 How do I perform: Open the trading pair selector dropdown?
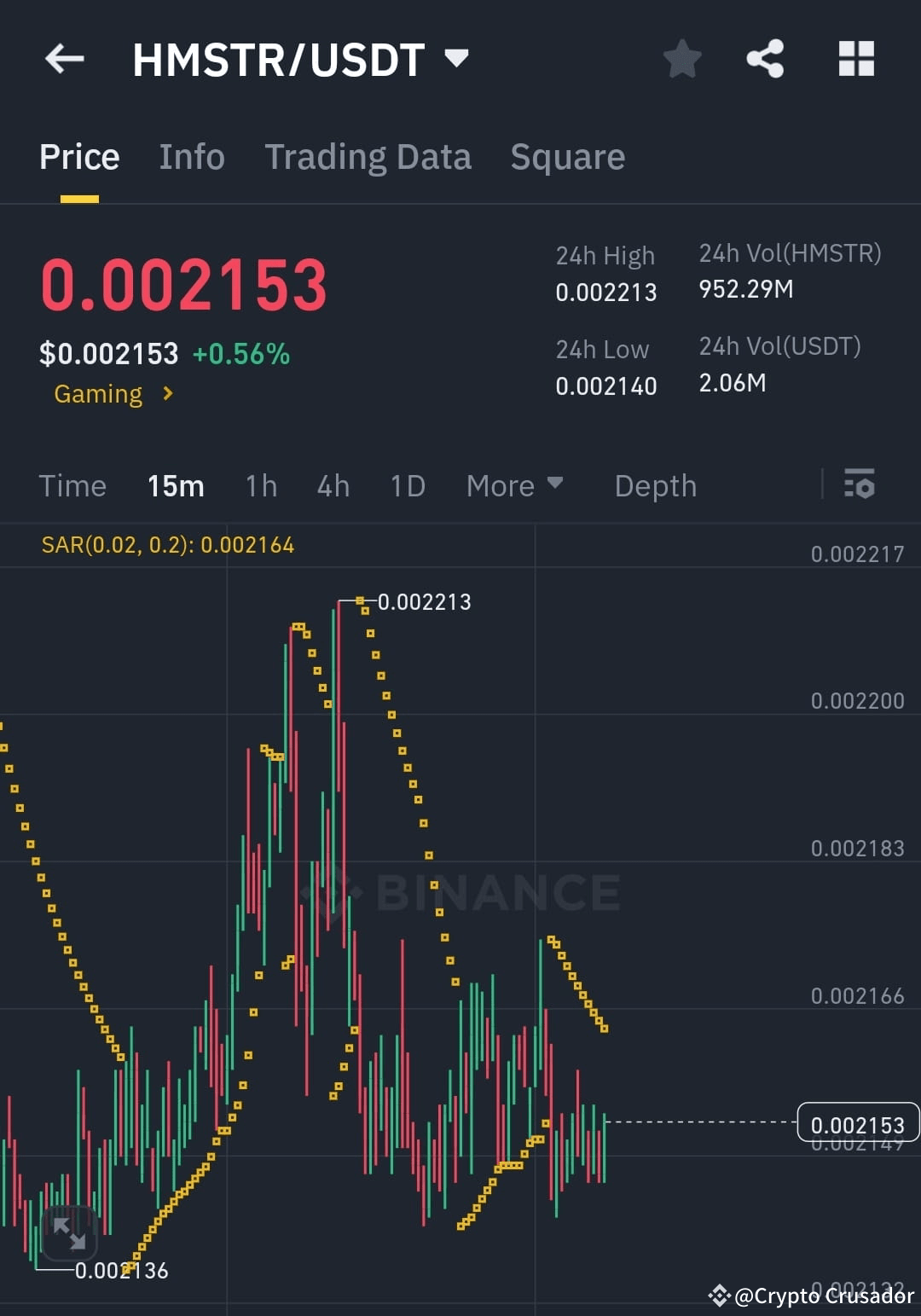[x=457, y=59]
